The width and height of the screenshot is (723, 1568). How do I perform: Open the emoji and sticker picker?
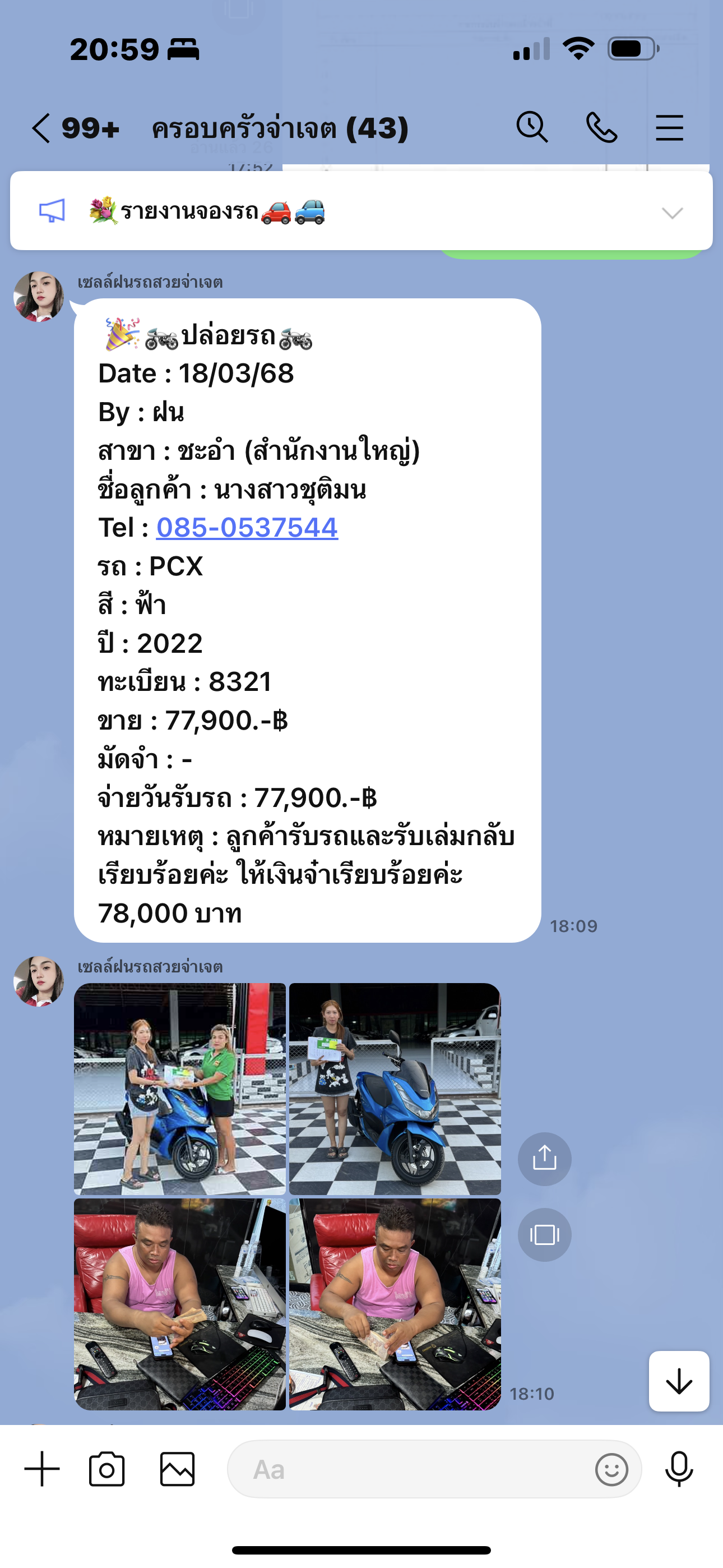[611, 1469]
